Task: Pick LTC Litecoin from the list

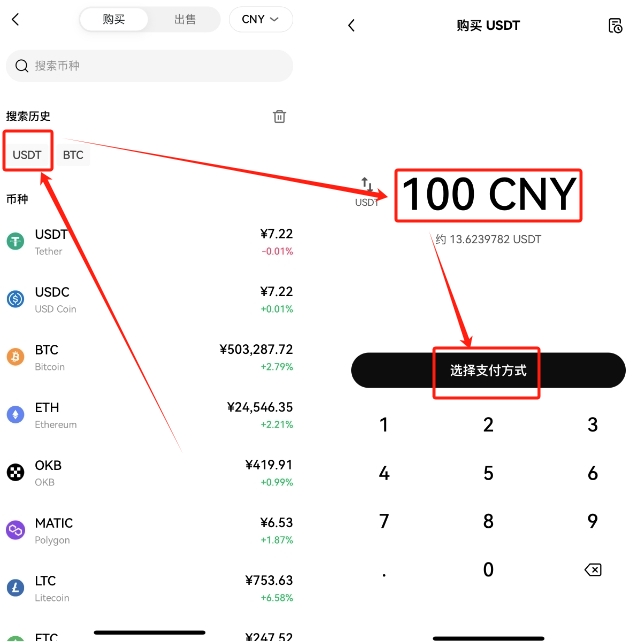Action: 150,588
